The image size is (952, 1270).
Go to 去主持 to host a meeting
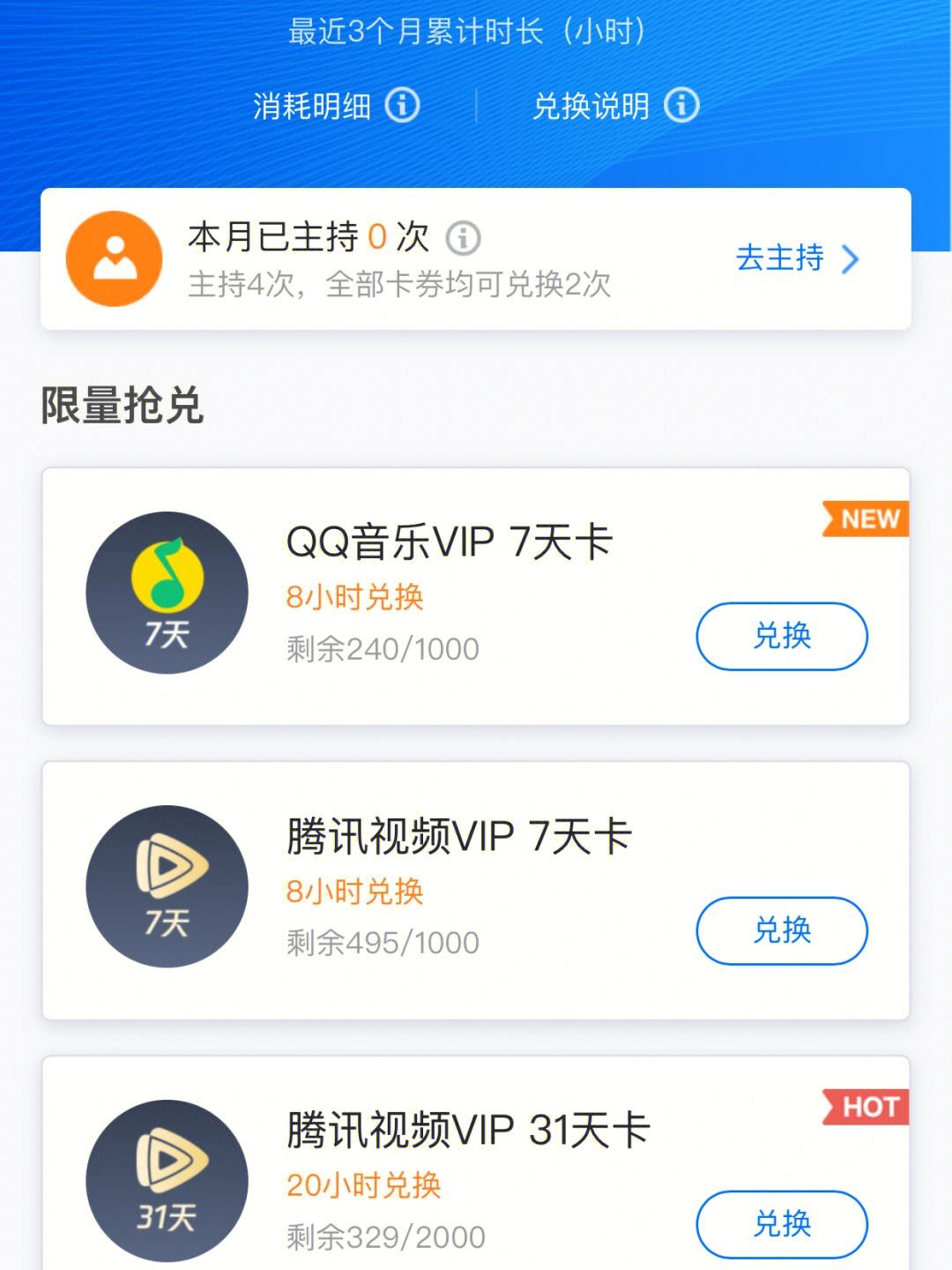click(x=796, y=258)
